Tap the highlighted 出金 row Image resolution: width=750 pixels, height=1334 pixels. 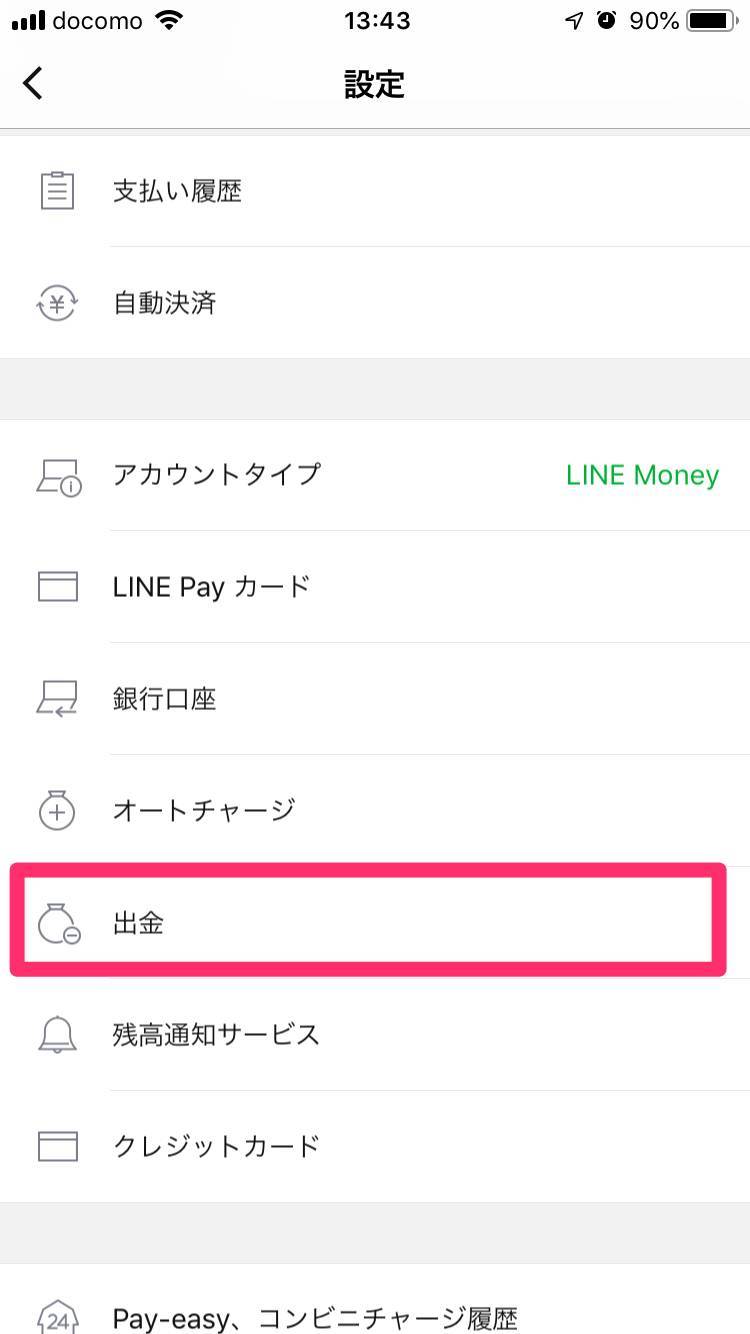tap(368, 922)
